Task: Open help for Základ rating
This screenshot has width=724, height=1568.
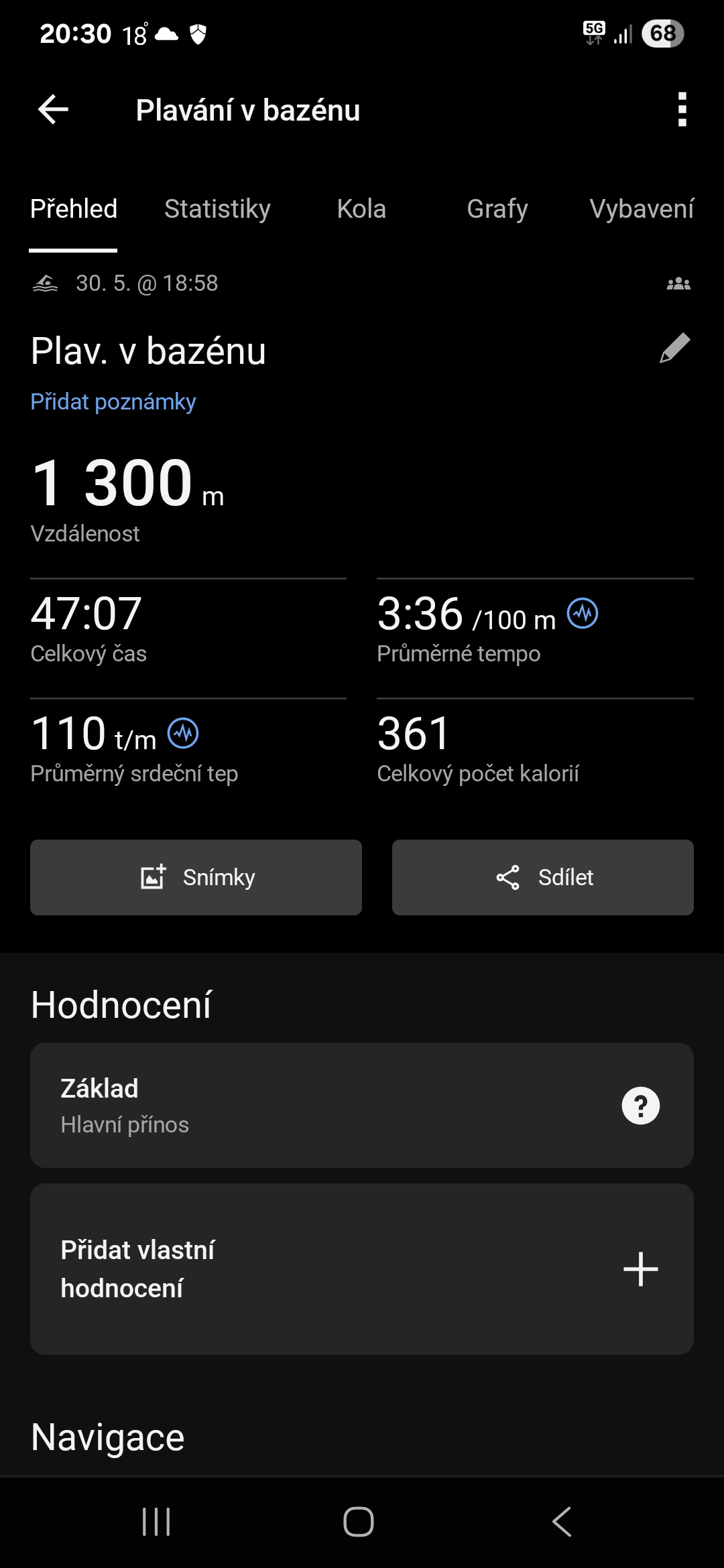Action: click(640, 1106)
